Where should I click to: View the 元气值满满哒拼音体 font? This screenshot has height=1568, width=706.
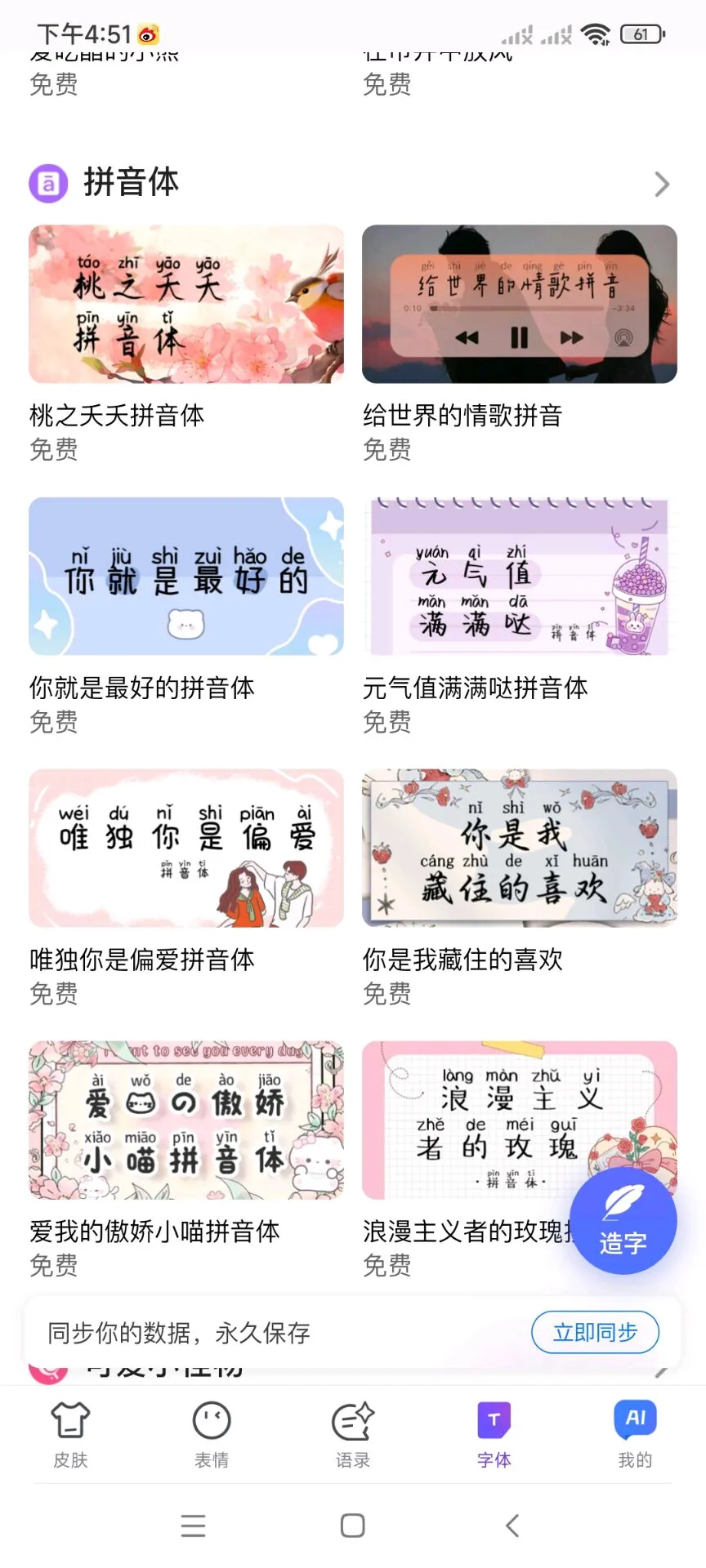[519, 577]
